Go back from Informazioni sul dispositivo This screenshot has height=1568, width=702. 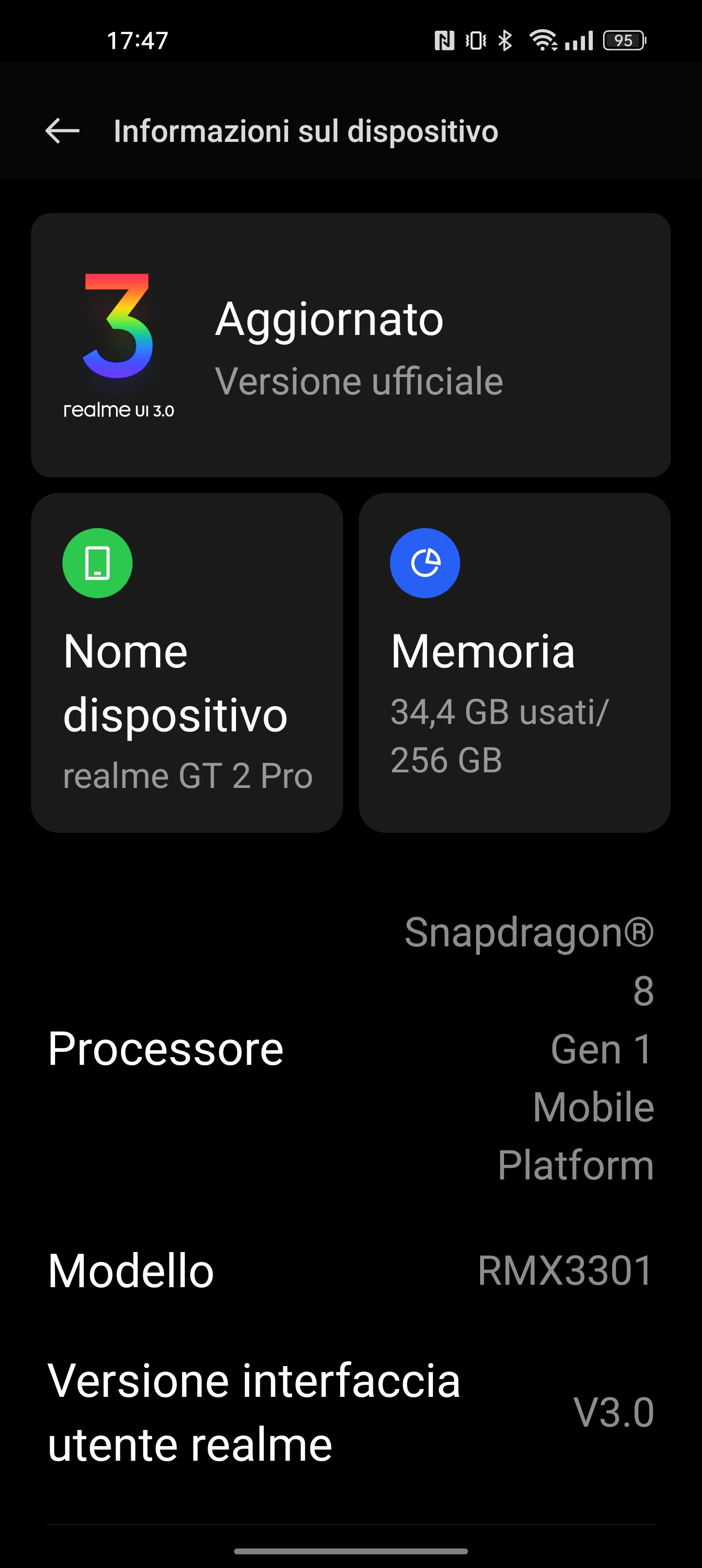(62, 132)
